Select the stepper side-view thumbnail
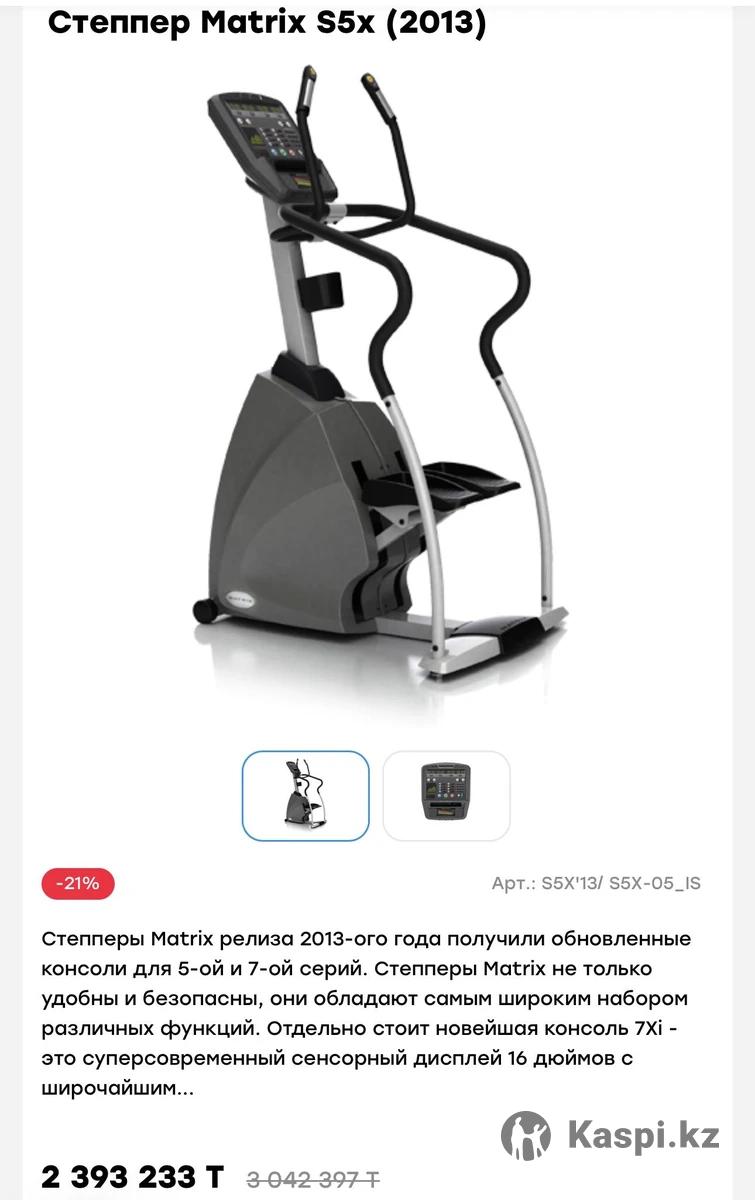This screenshot has width=755, height=1200. (305, 795)
